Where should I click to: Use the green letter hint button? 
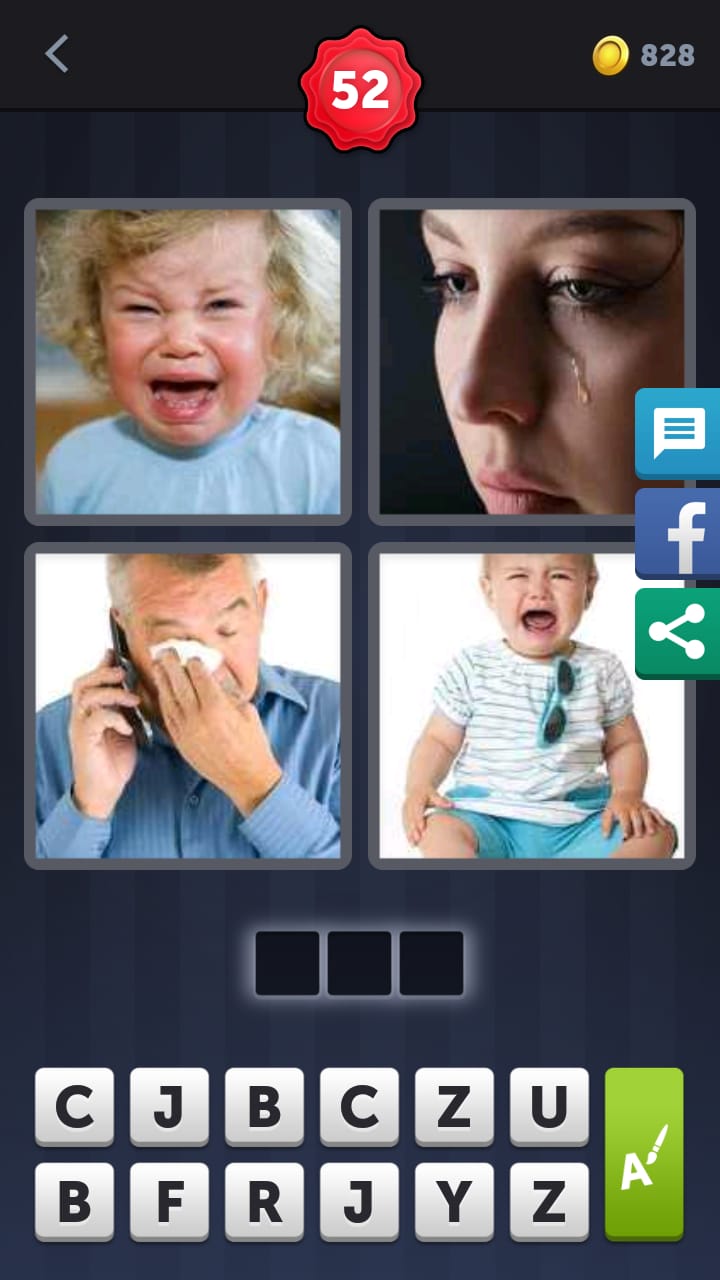[644, 1154]
